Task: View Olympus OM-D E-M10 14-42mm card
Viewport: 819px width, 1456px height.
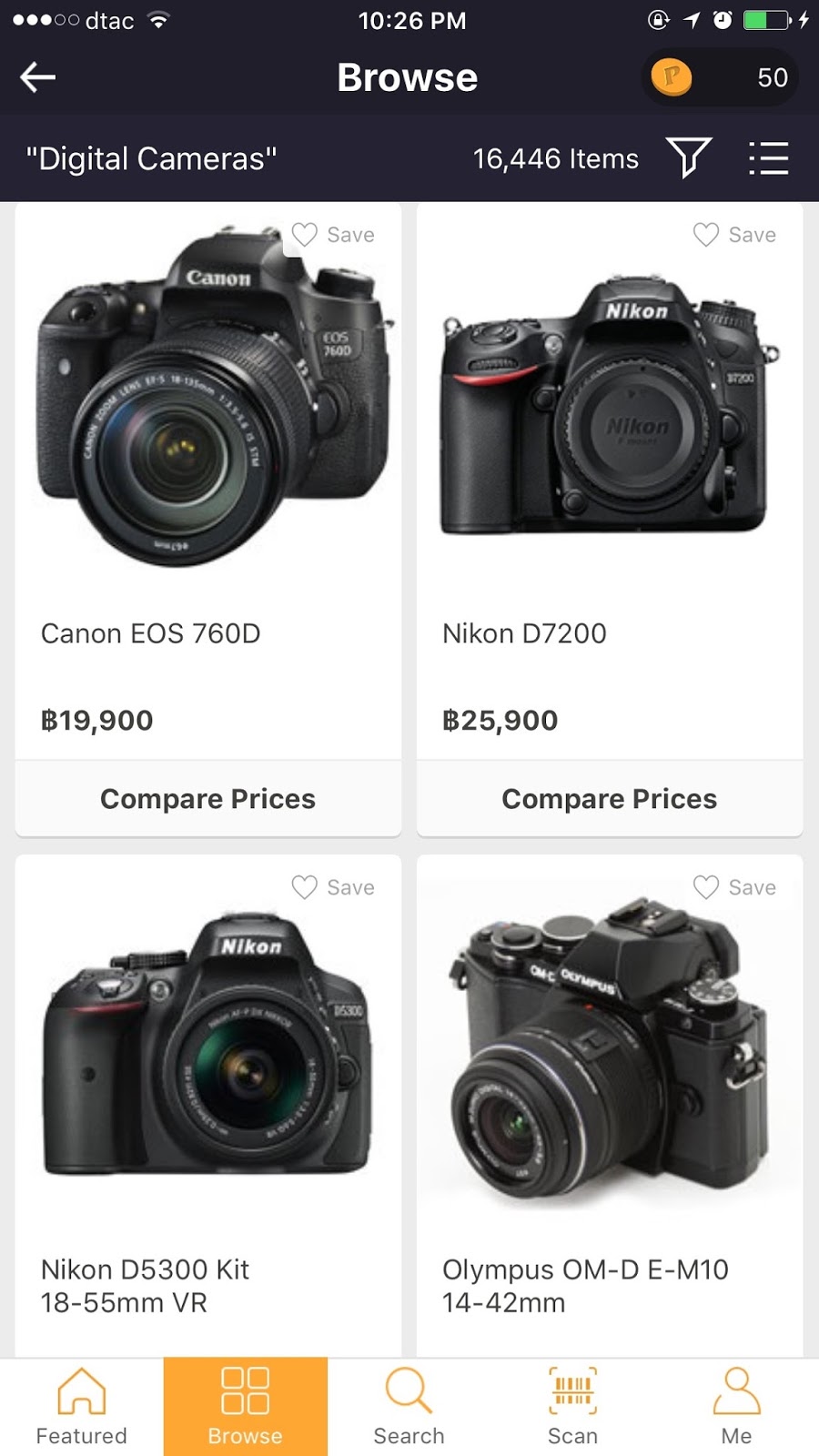Action: click(610, 1092)
